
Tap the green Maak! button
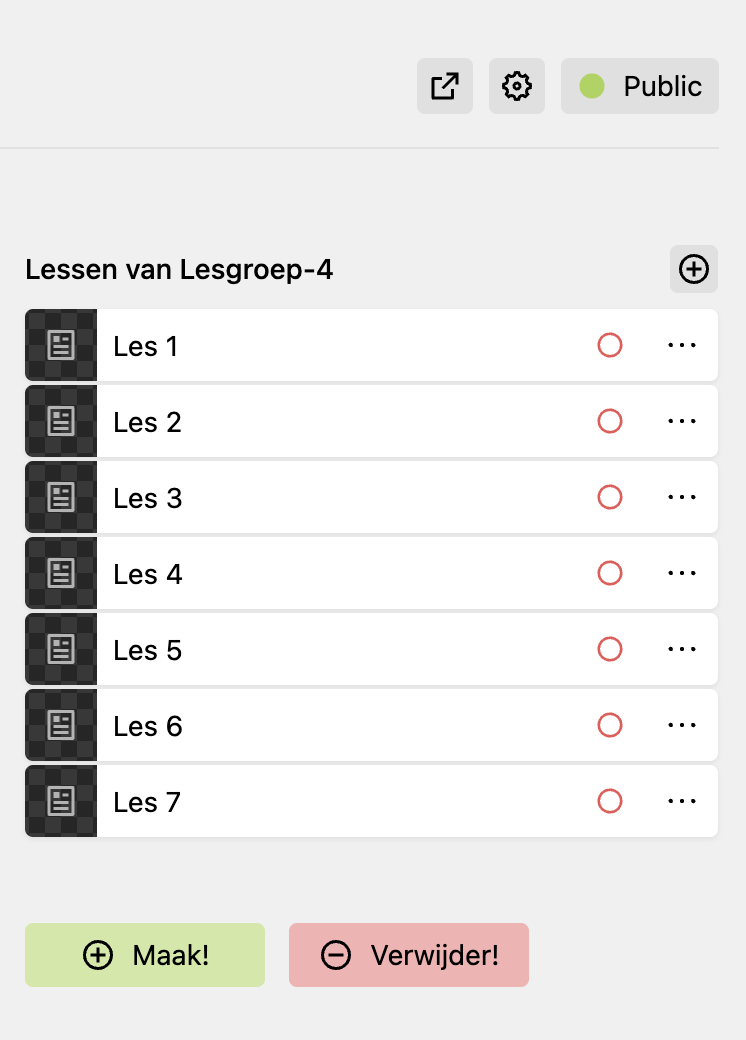145,955
